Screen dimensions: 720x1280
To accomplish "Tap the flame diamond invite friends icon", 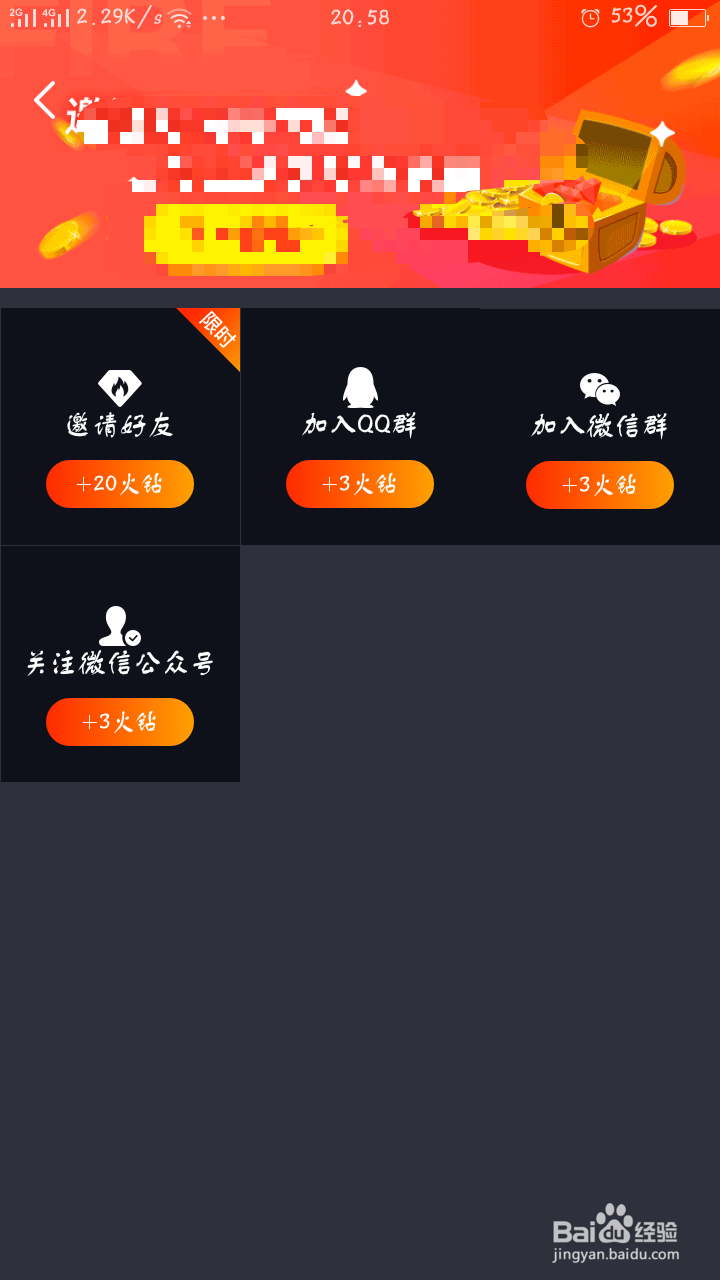I will tap(119, 387).
